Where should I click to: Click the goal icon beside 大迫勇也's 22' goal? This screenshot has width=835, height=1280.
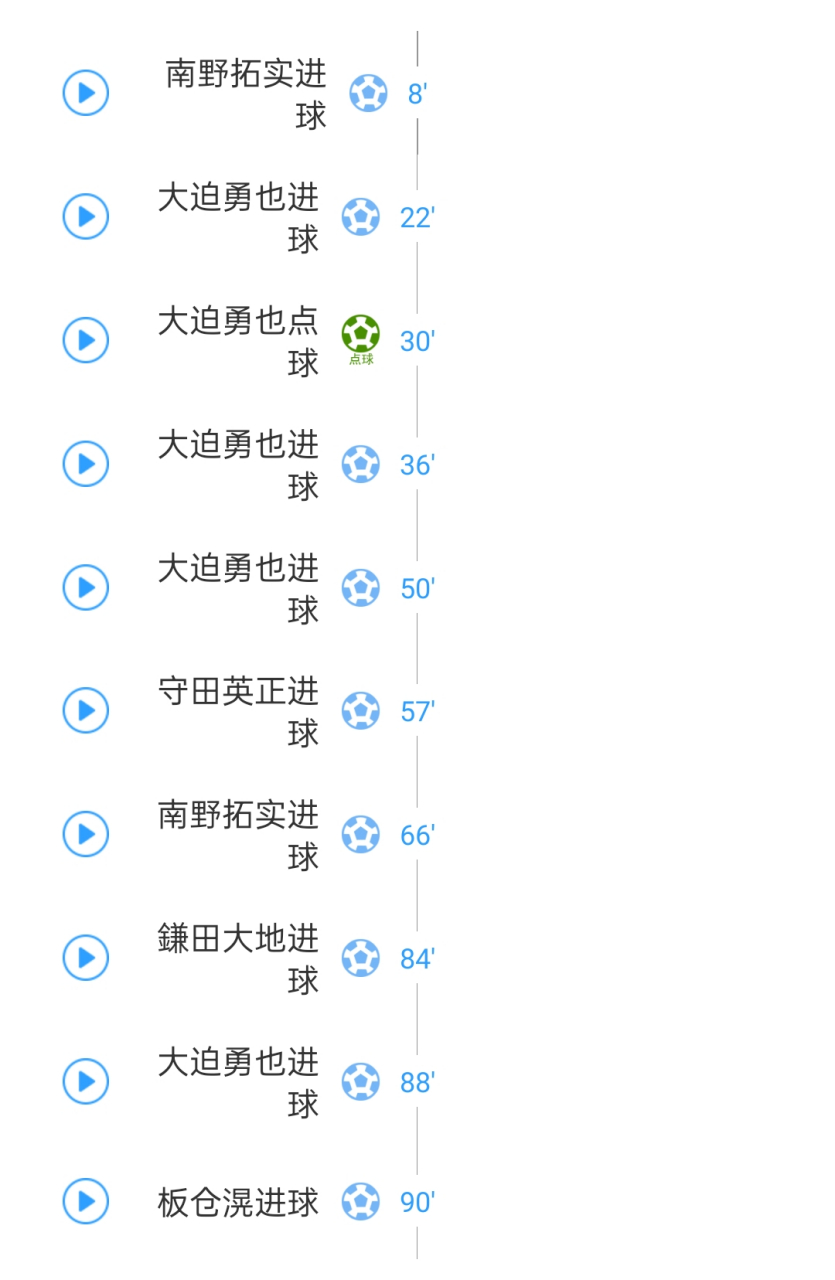[x=360, y=216]
